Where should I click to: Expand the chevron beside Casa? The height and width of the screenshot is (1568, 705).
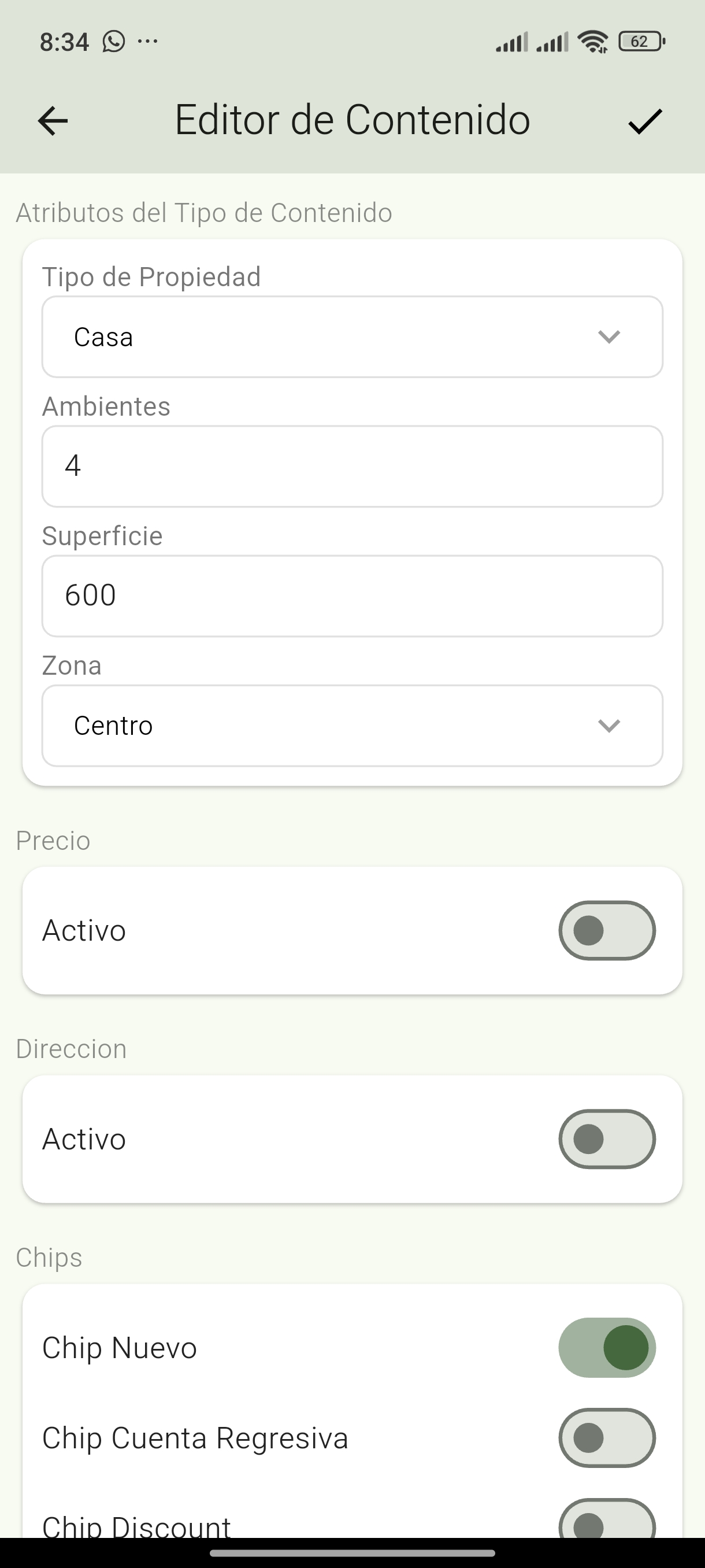click(610, 336)
